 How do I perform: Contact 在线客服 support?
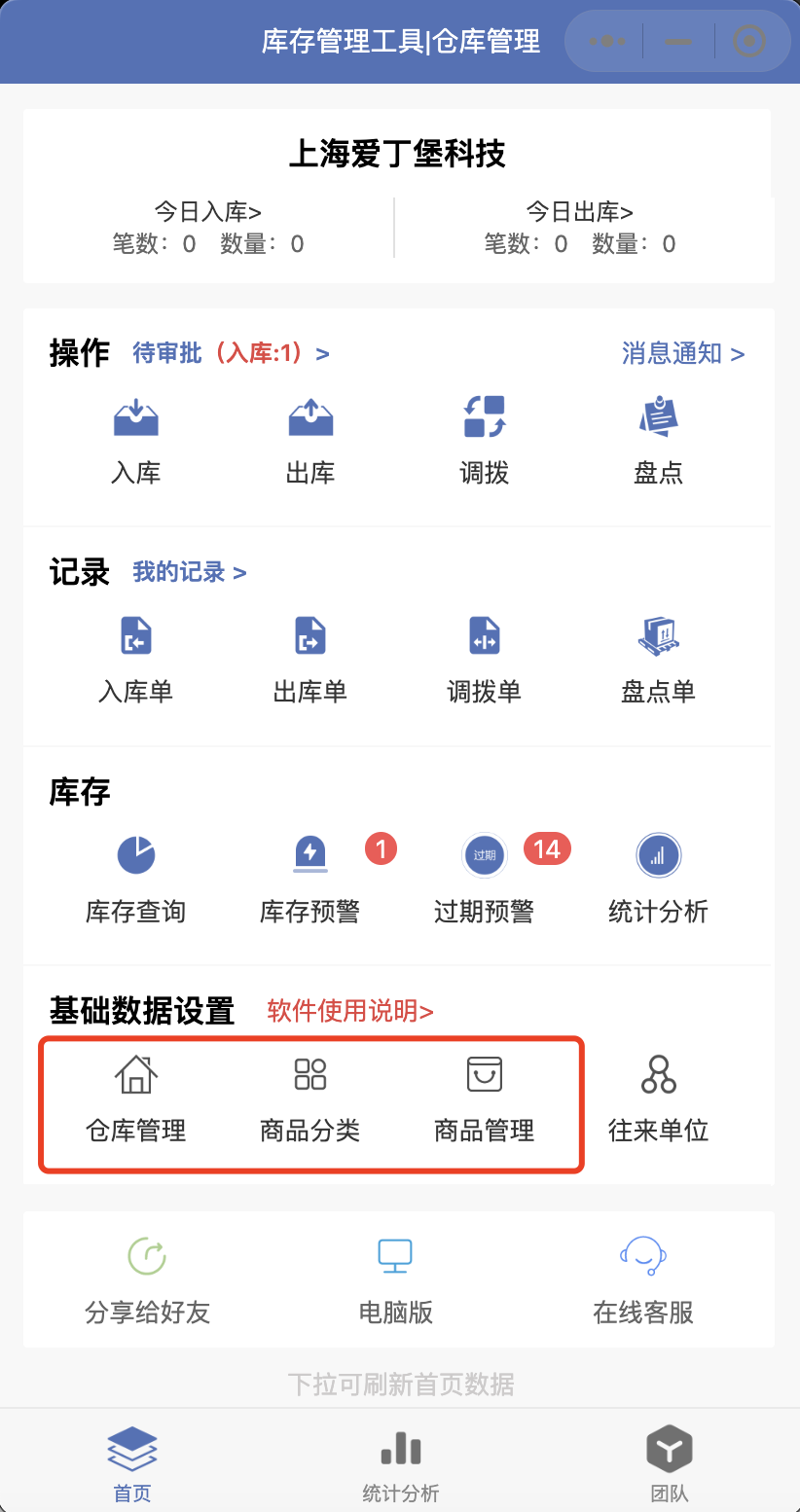[643, 1278]
